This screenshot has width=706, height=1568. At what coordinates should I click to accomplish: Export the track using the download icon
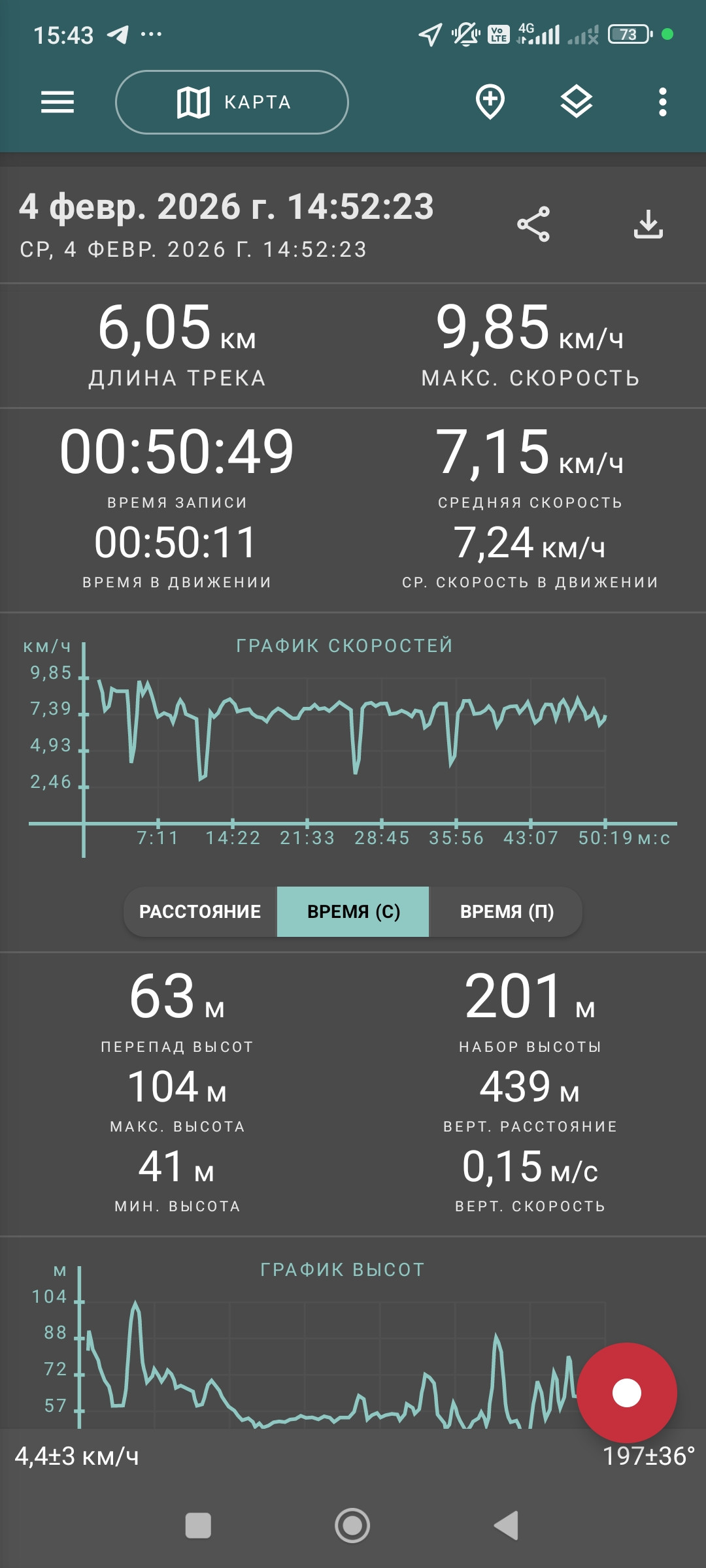(648, 224)
